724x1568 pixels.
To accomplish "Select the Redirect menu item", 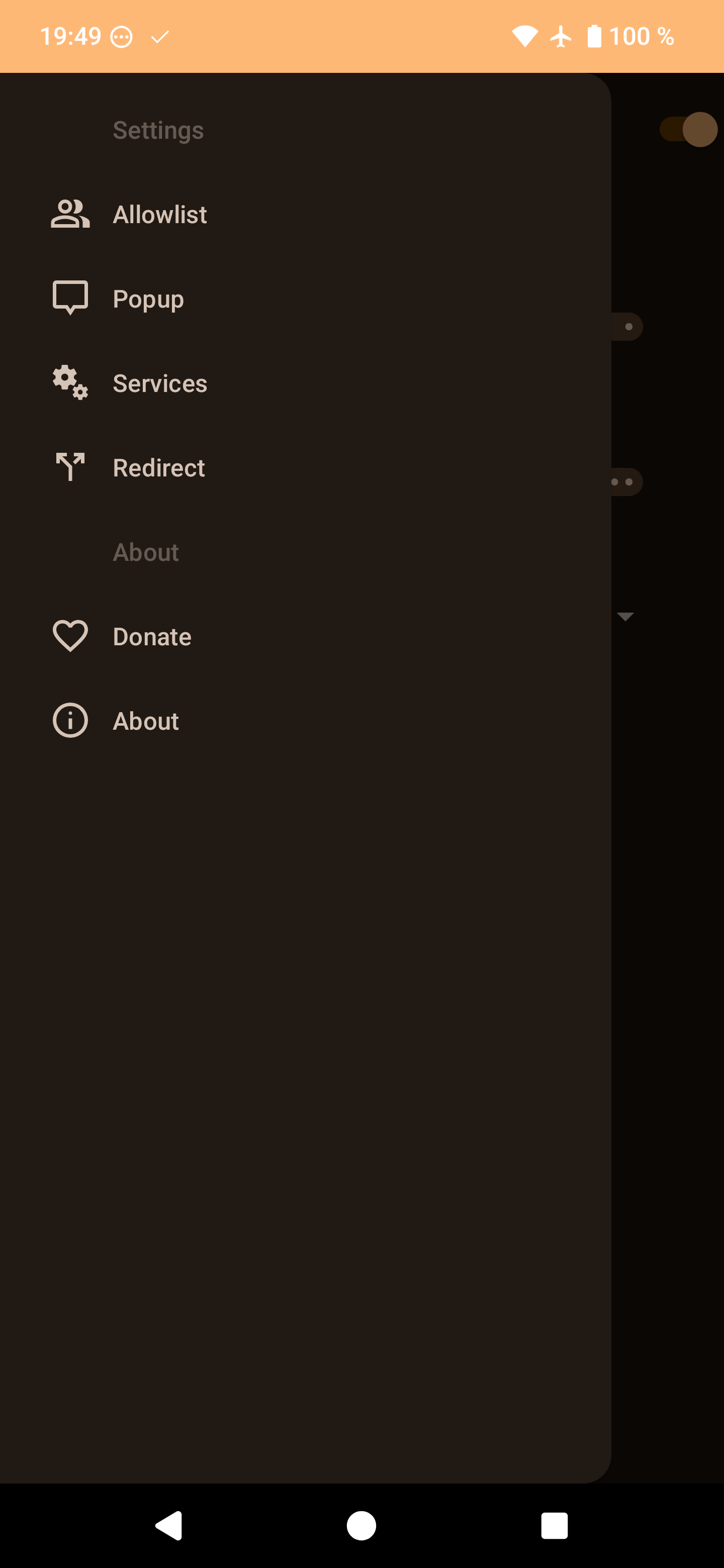I will [305, 468].
